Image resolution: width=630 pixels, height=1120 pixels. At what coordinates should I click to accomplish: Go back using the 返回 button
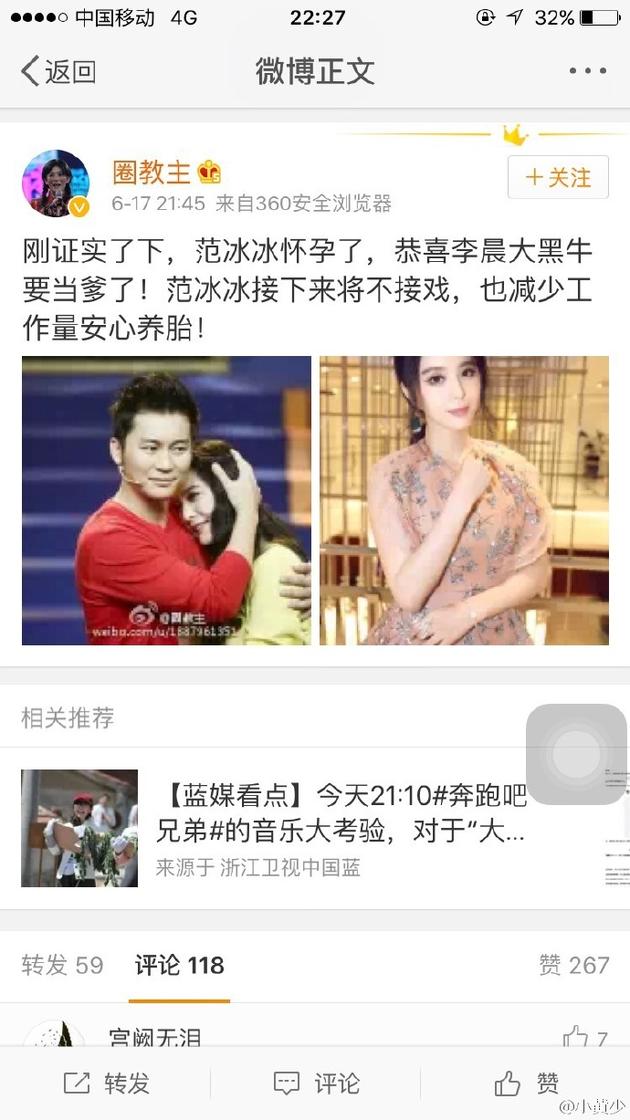(x=58, y=72)
